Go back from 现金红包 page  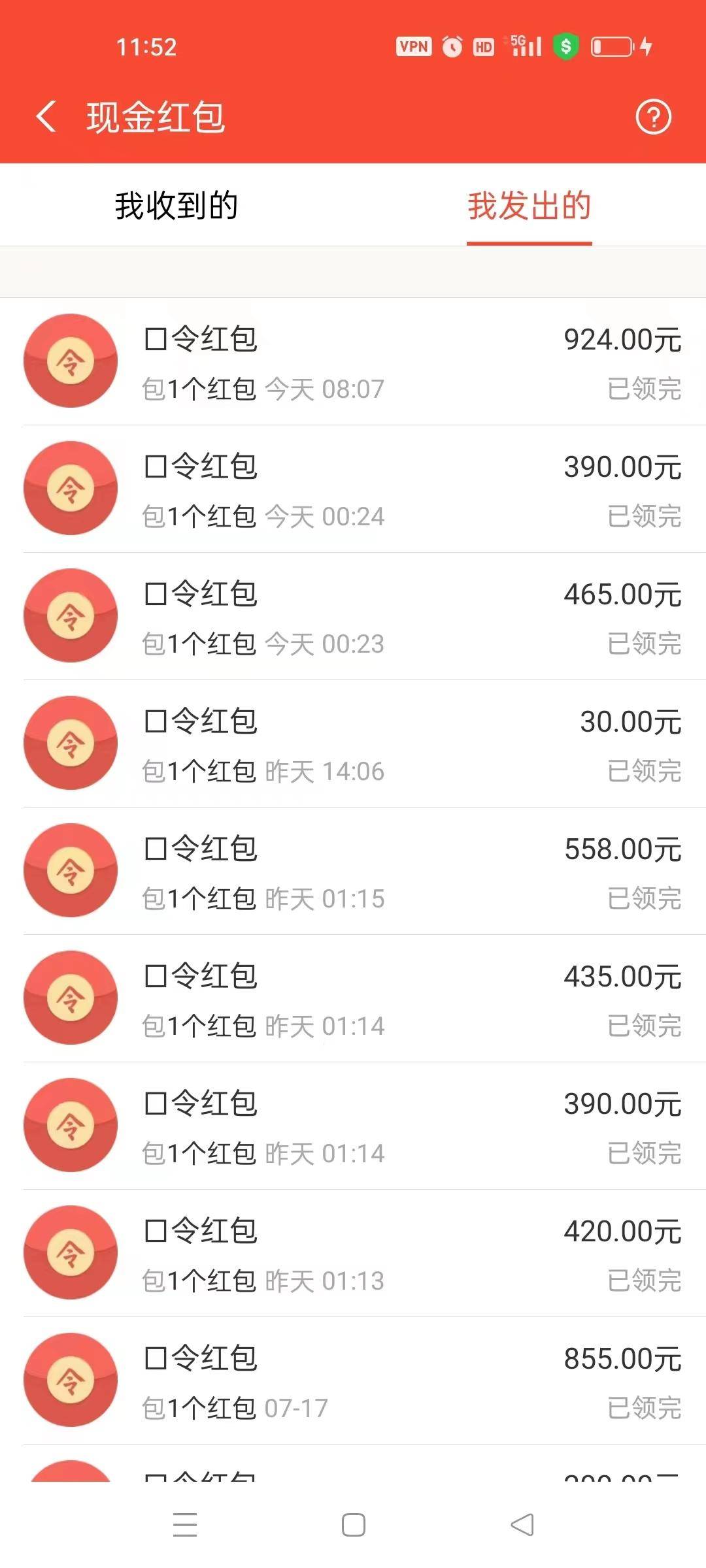point(46,117)
